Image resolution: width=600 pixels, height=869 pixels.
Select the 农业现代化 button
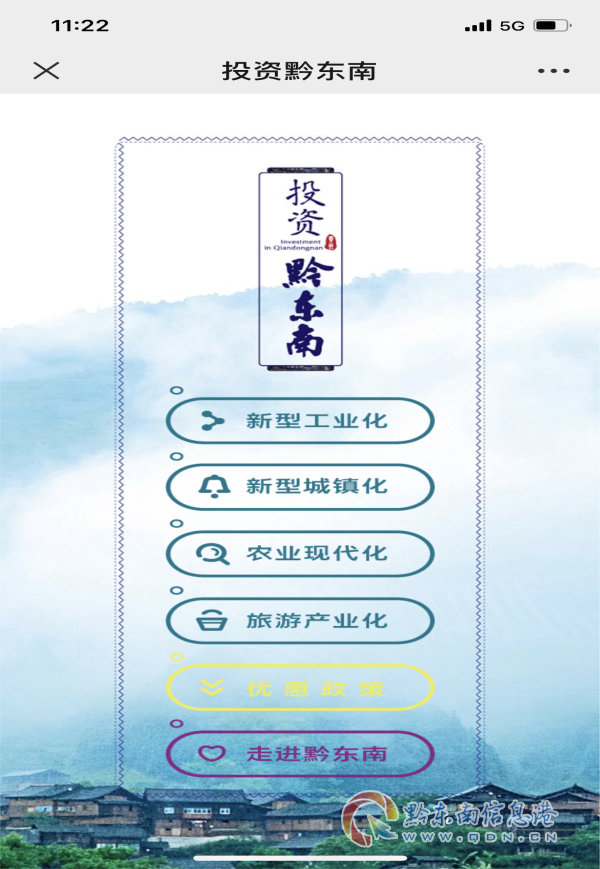300,554
